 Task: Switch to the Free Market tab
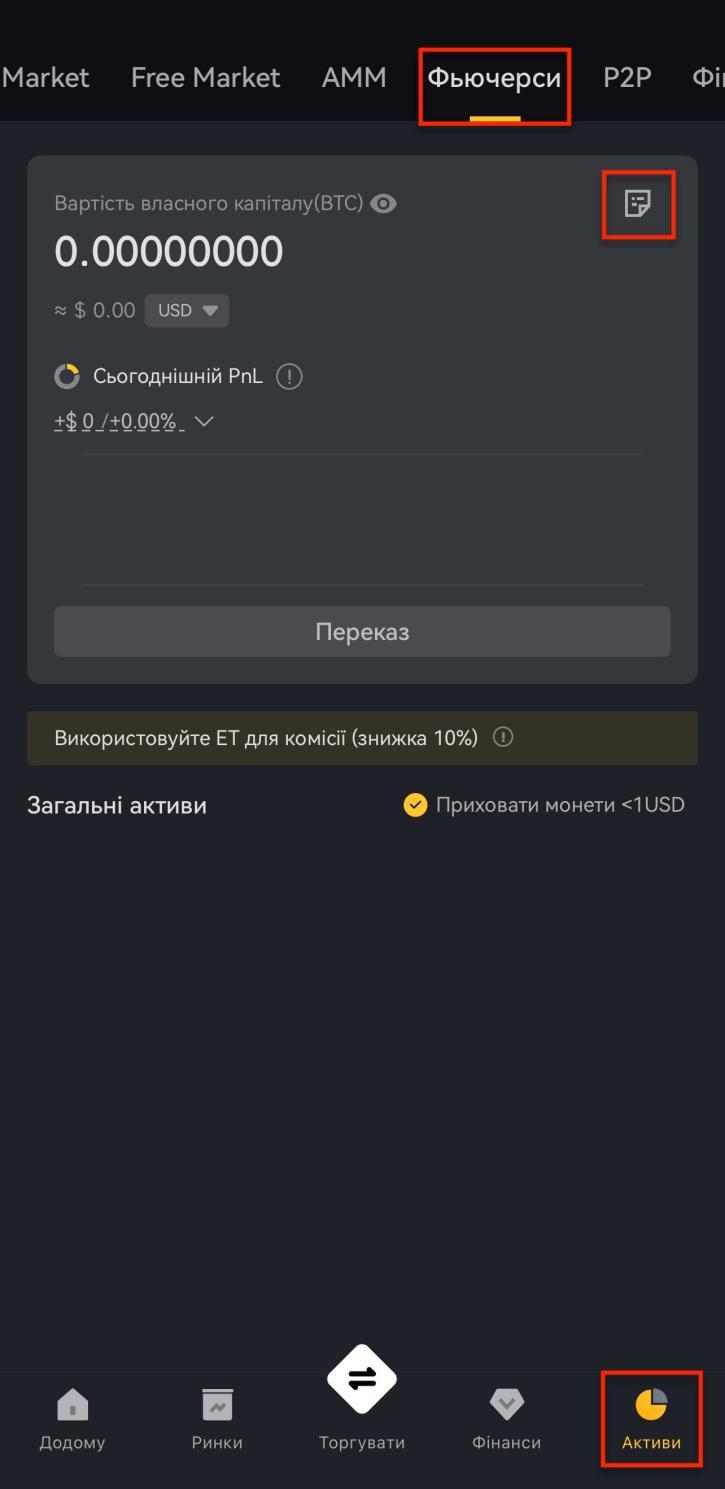click(205, 78)
